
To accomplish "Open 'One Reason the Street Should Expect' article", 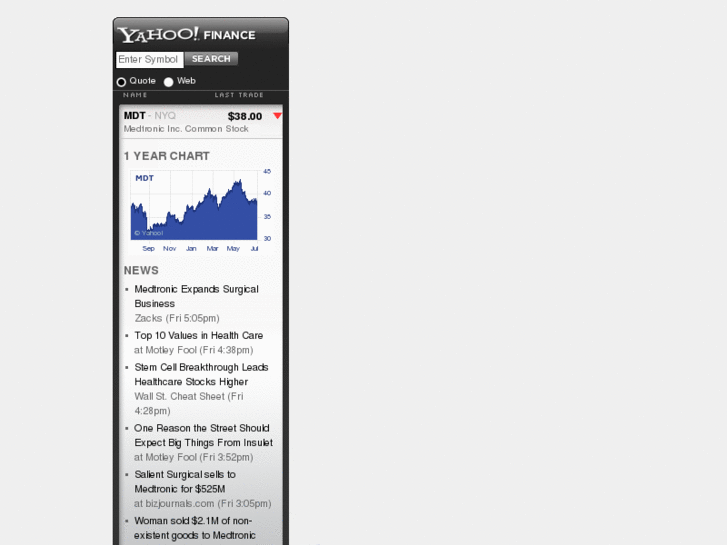I will 203,435.
